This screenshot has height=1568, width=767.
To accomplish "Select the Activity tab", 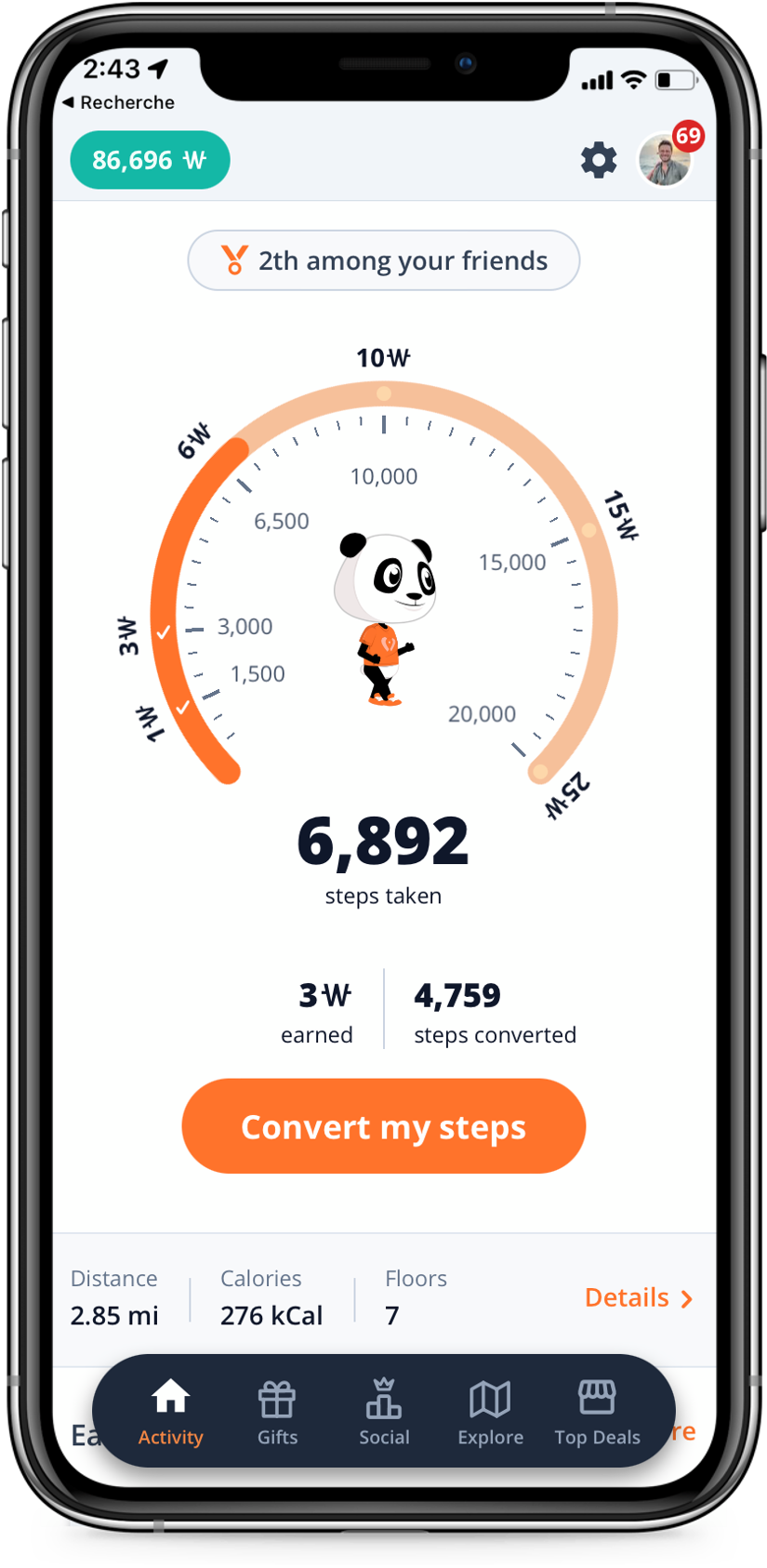I will click(171, 1412).
